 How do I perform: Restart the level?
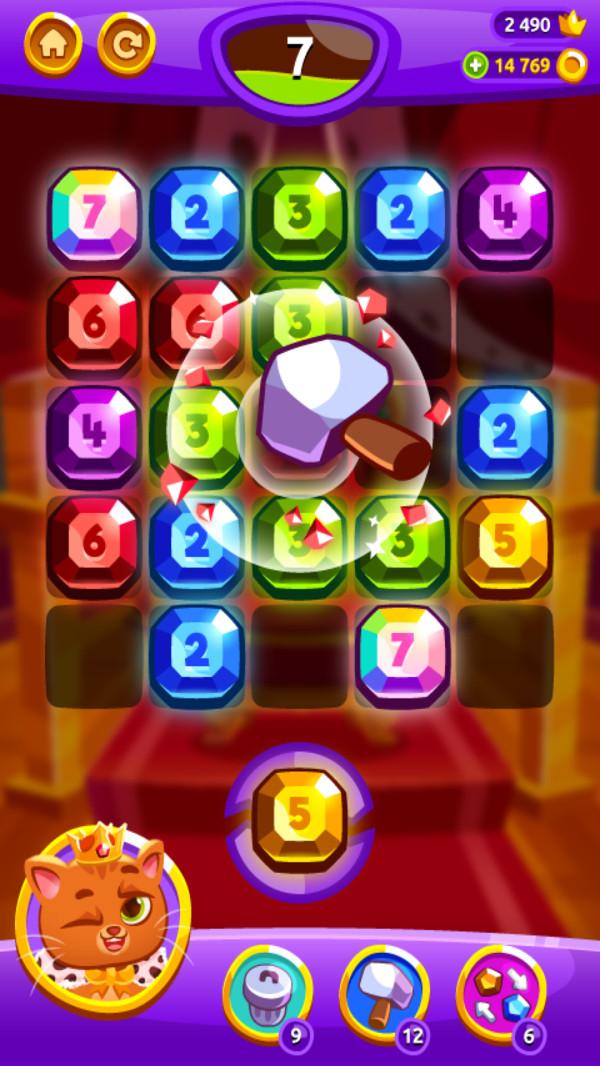click(126, 43)
